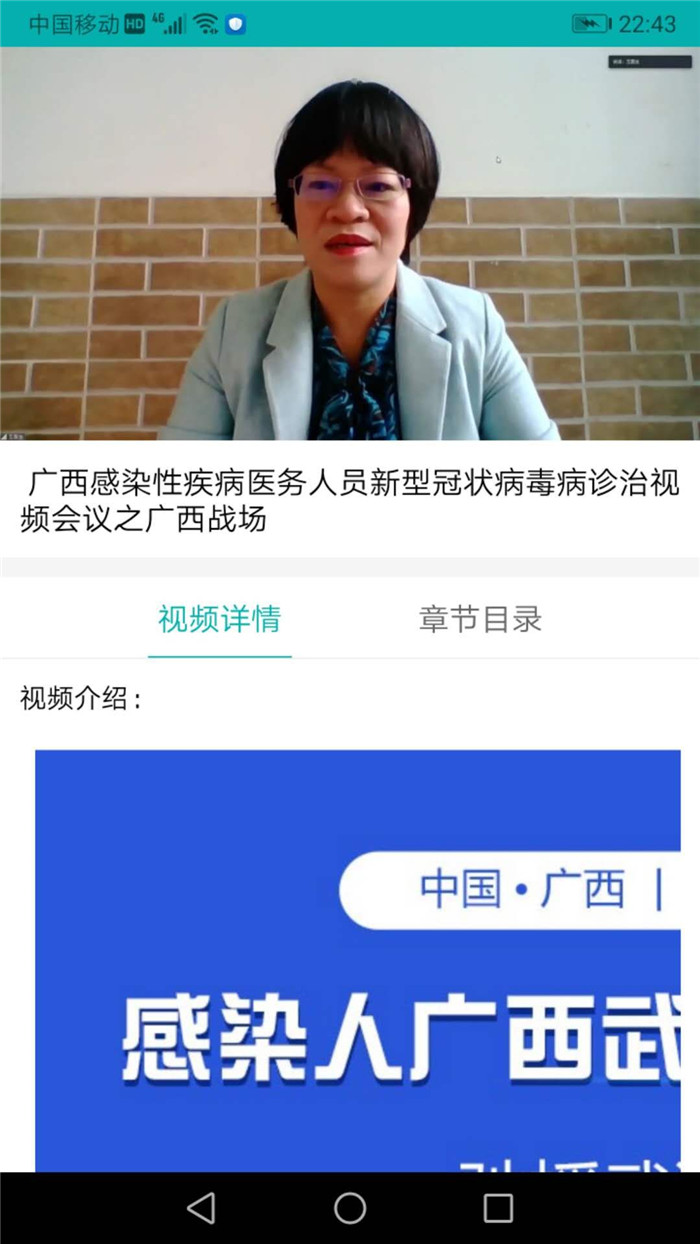This screenshot has height=1244, width=700.
Task: Open the blue 感染人广西 poster image
Action: pos(358,960)
